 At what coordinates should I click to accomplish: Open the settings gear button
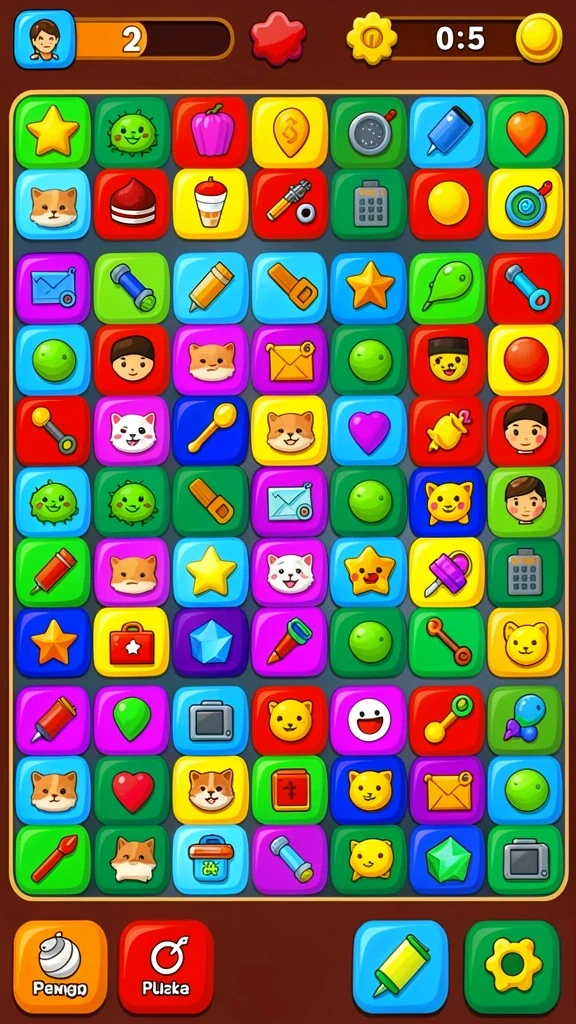[x=512, y=966]
